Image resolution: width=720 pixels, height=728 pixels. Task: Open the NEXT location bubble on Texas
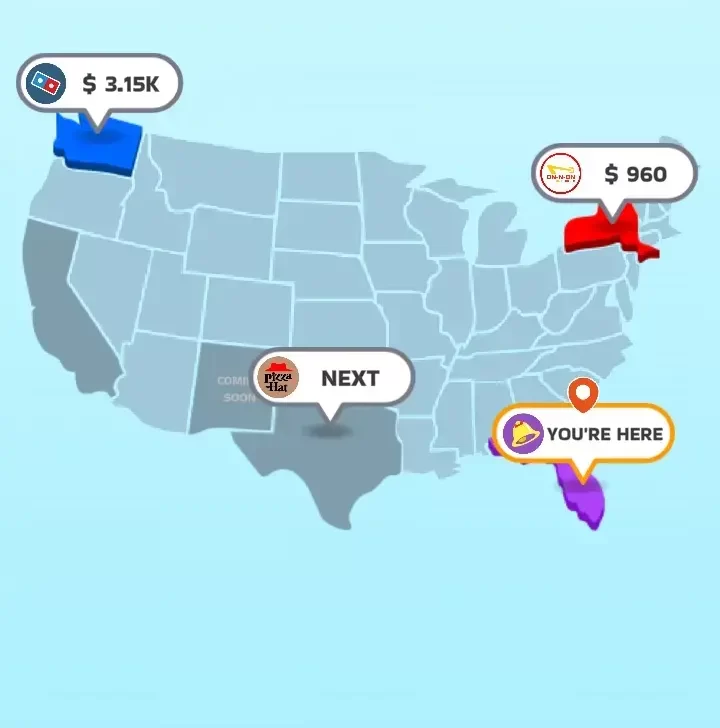[332, 378]
